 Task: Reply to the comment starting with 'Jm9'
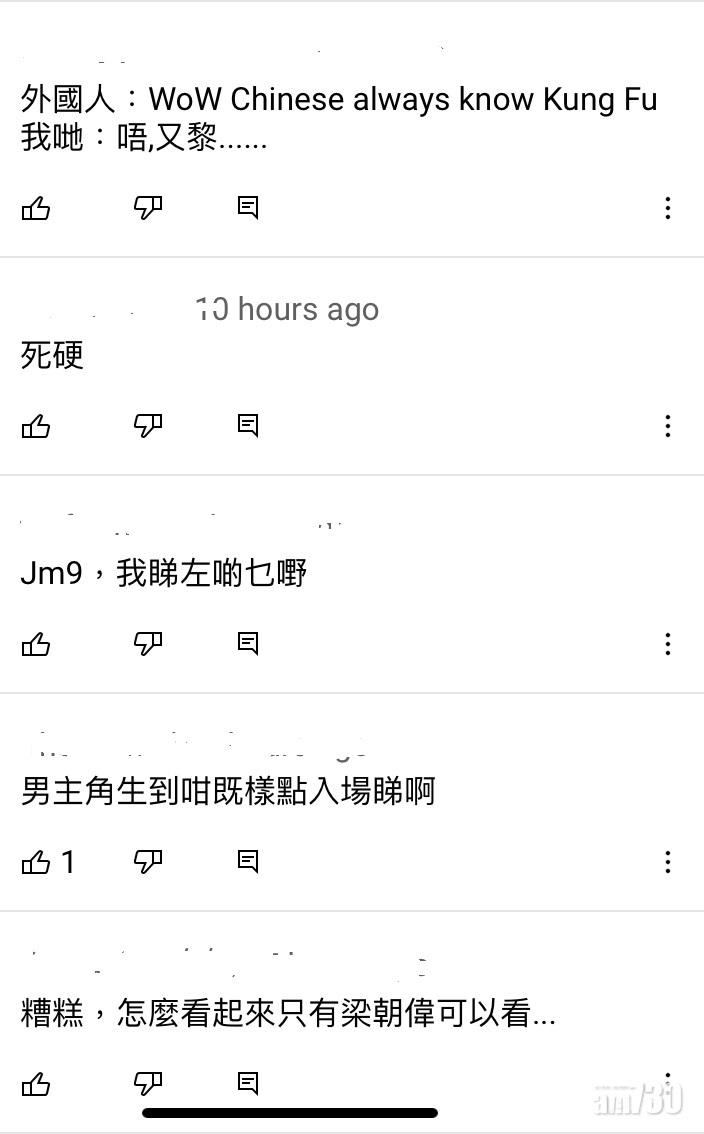(248, 644)
